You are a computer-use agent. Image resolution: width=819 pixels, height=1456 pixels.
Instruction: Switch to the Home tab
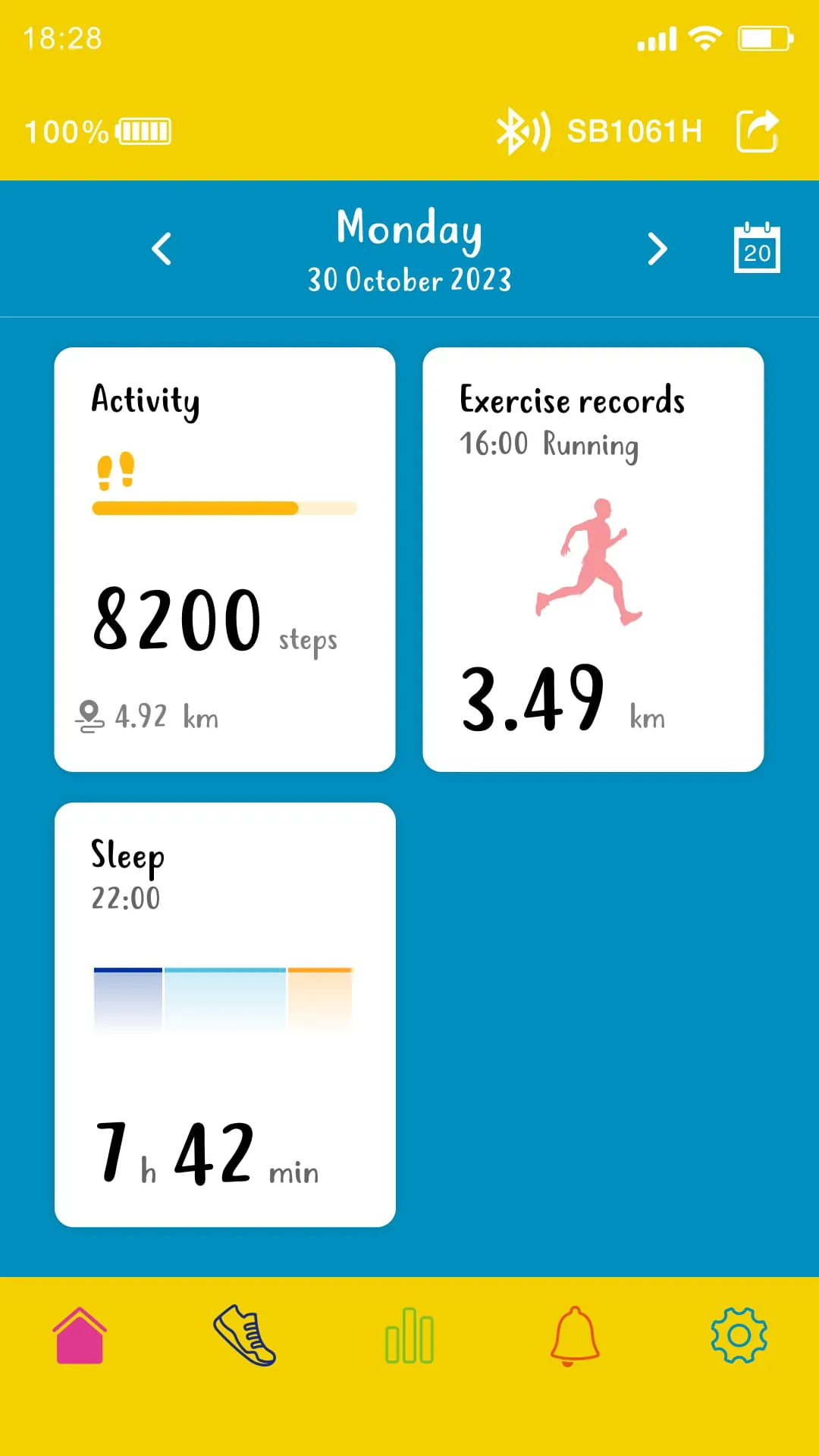pyautogui.click(x=80, y=1335)
